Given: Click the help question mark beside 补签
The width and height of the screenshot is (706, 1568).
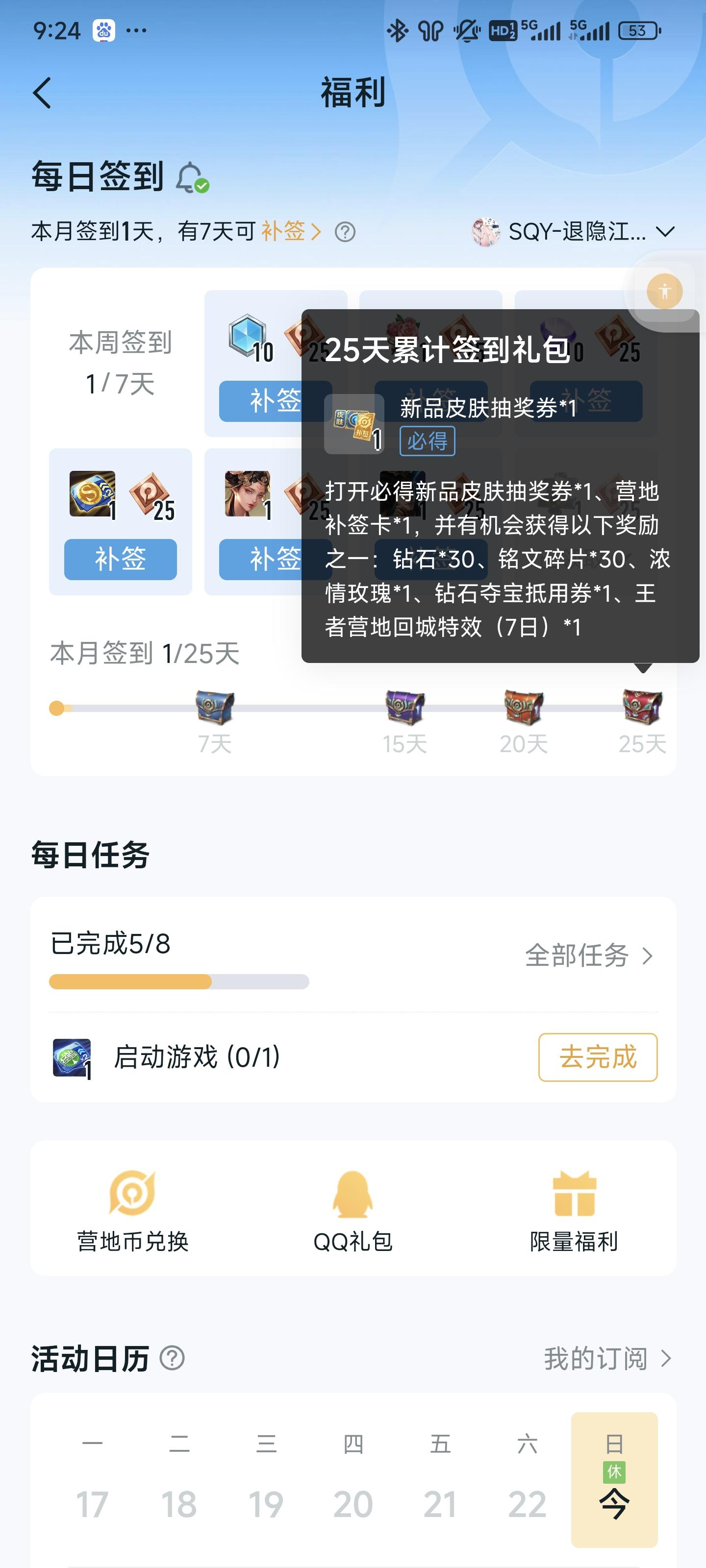Looking at the screenshot, I should click(345, 231).
